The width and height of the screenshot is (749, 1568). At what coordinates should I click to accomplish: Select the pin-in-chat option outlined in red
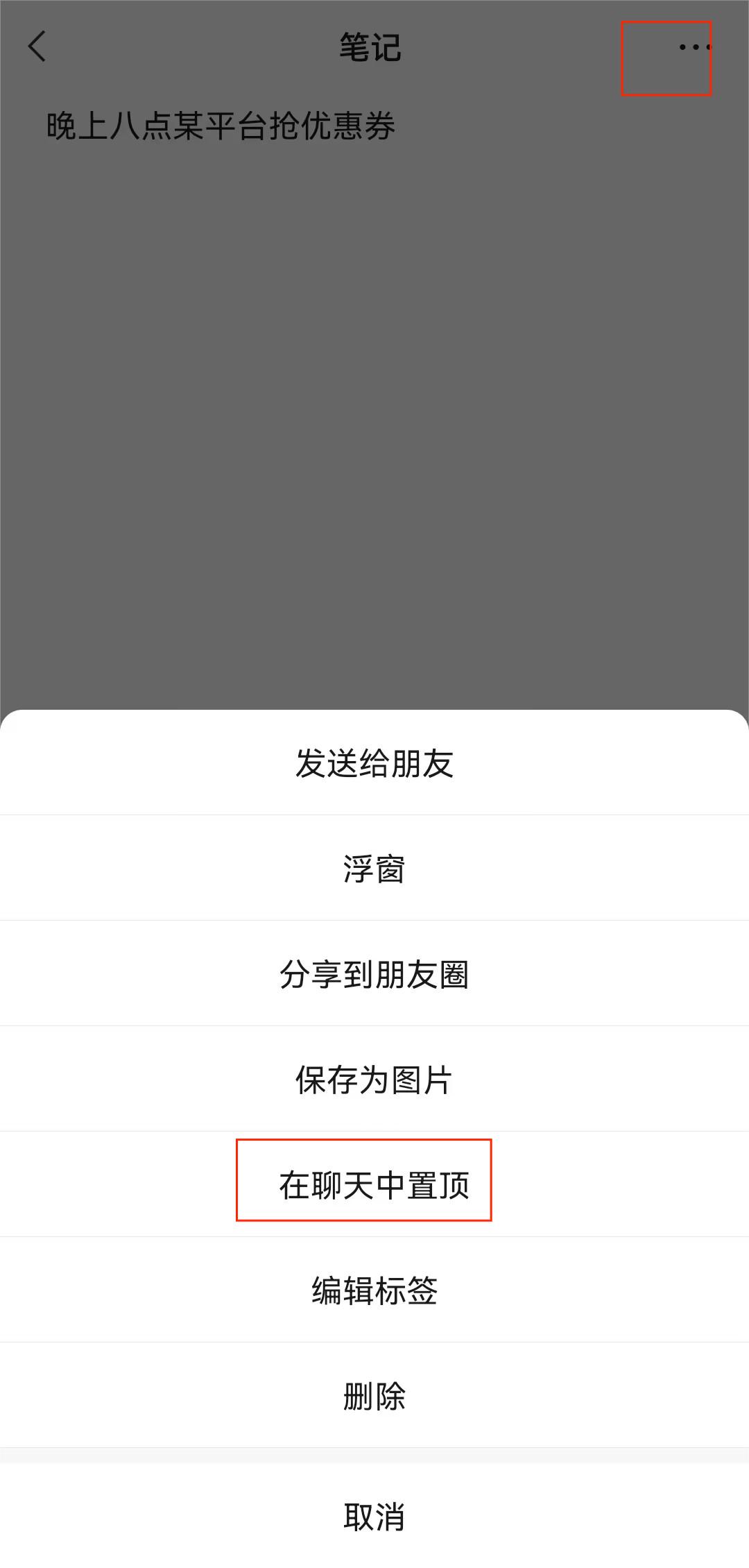(x=374, y=1184)
